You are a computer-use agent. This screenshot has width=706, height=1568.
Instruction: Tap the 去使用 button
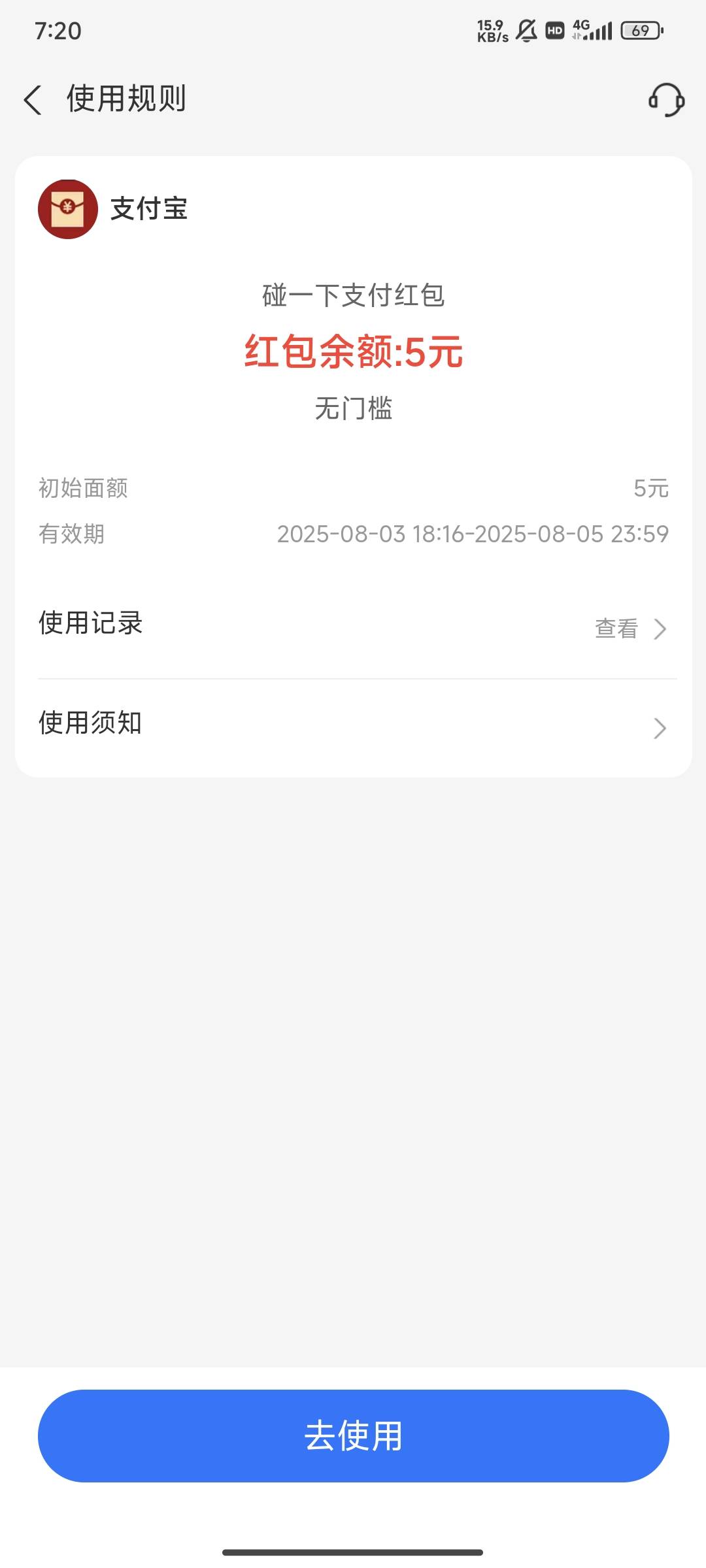[353, 1435]
